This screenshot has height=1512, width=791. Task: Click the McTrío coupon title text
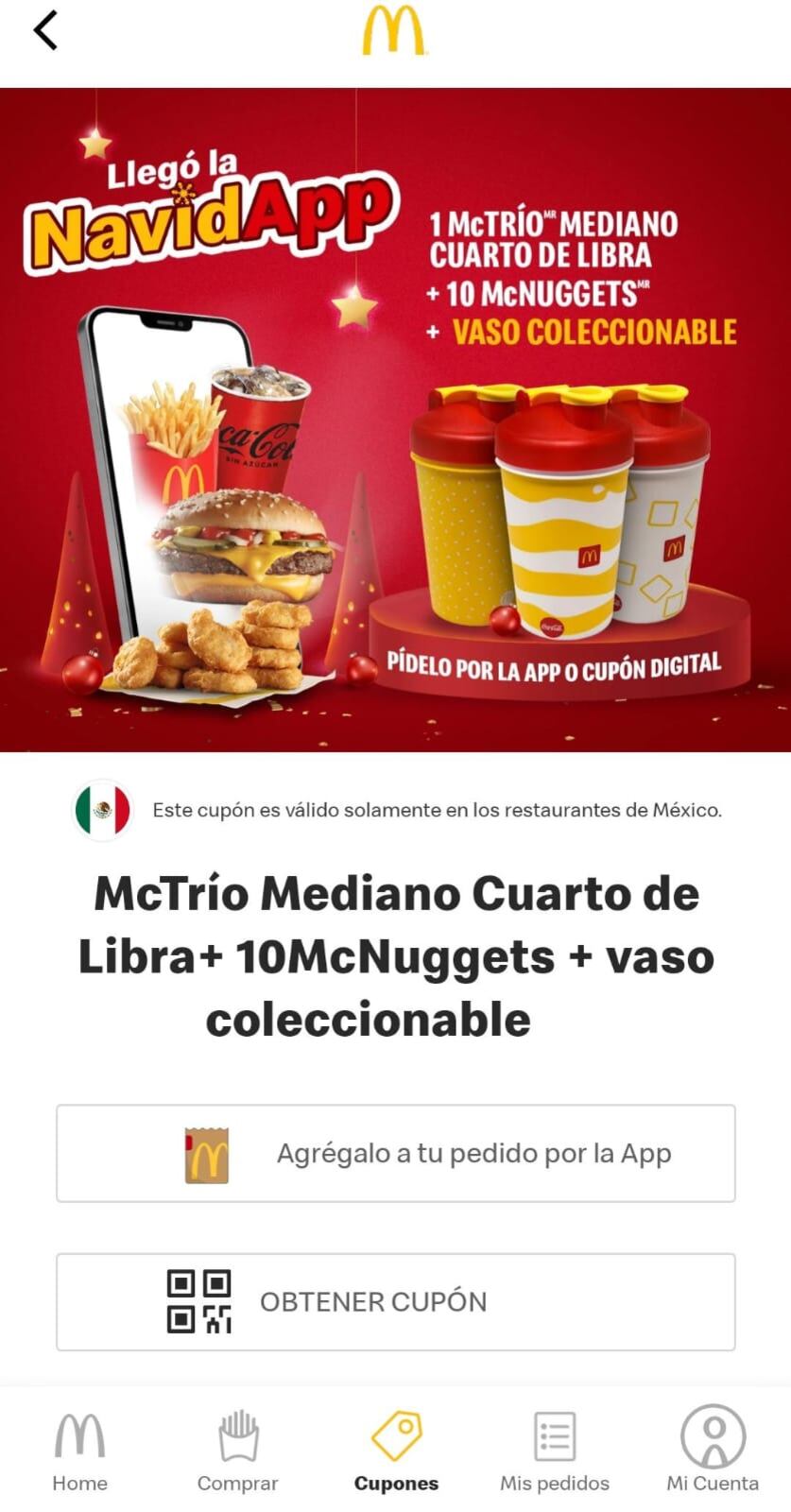click(396, 954)
